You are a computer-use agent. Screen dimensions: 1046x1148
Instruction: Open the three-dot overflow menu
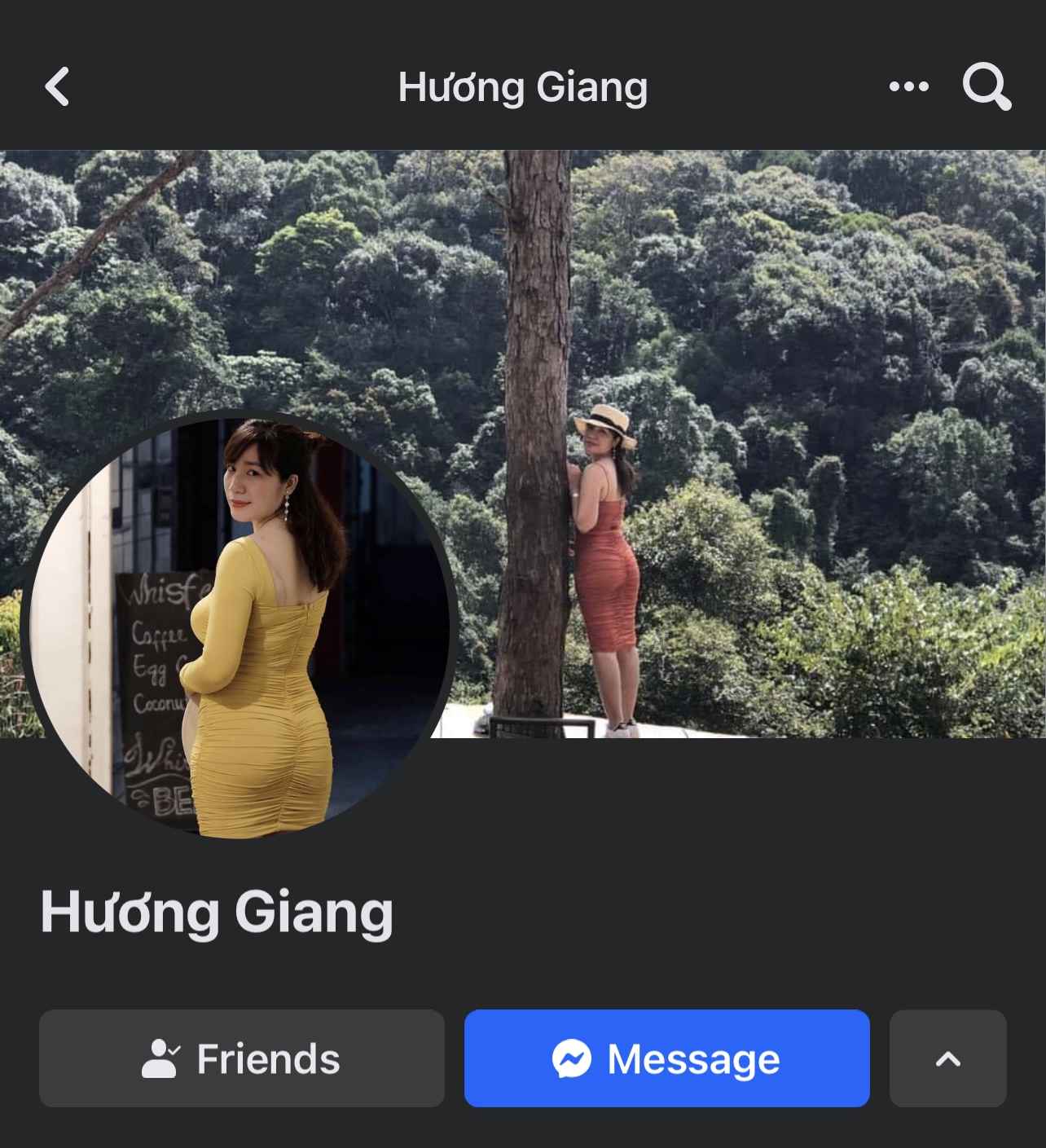[908, 86]
